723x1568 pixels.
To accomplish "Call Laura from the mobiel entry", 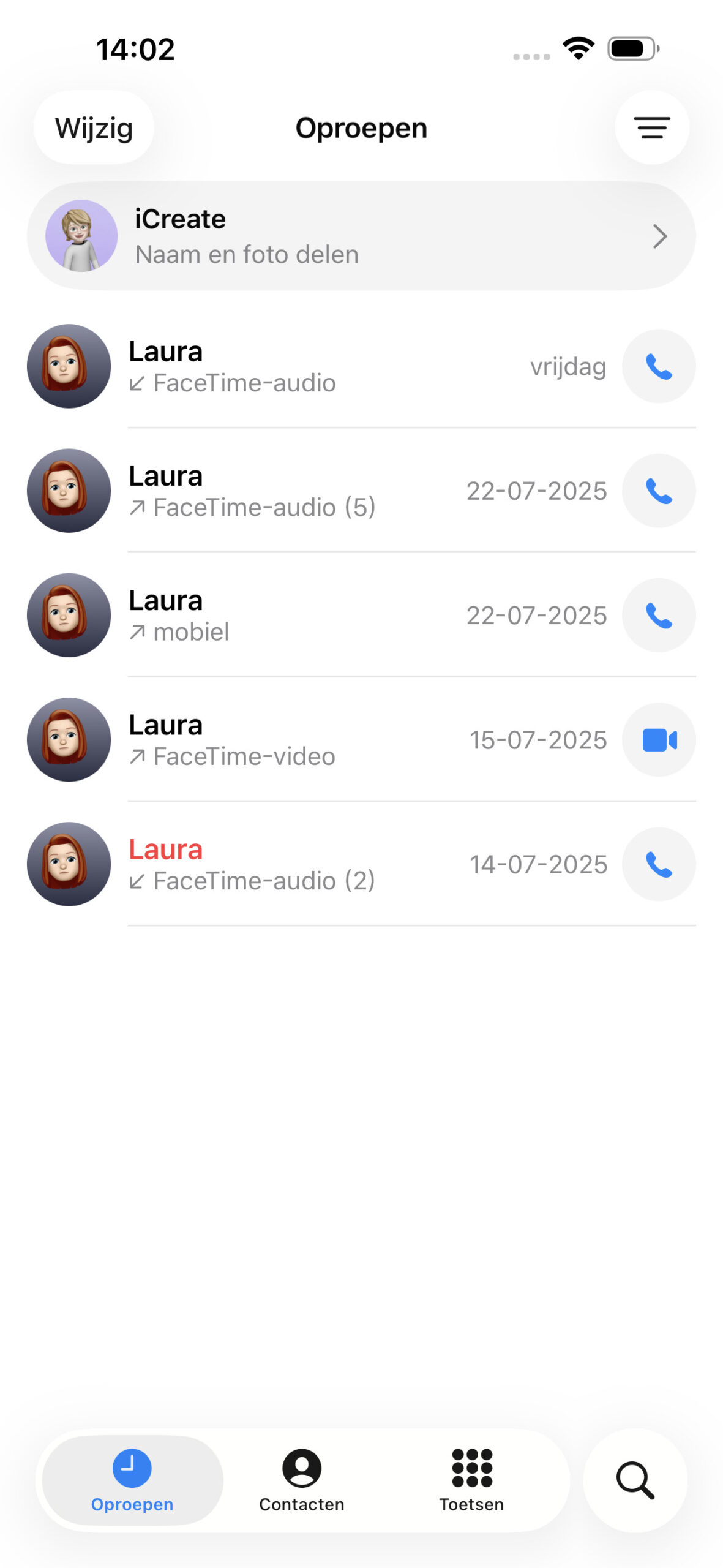I will [x=658, y=616].
